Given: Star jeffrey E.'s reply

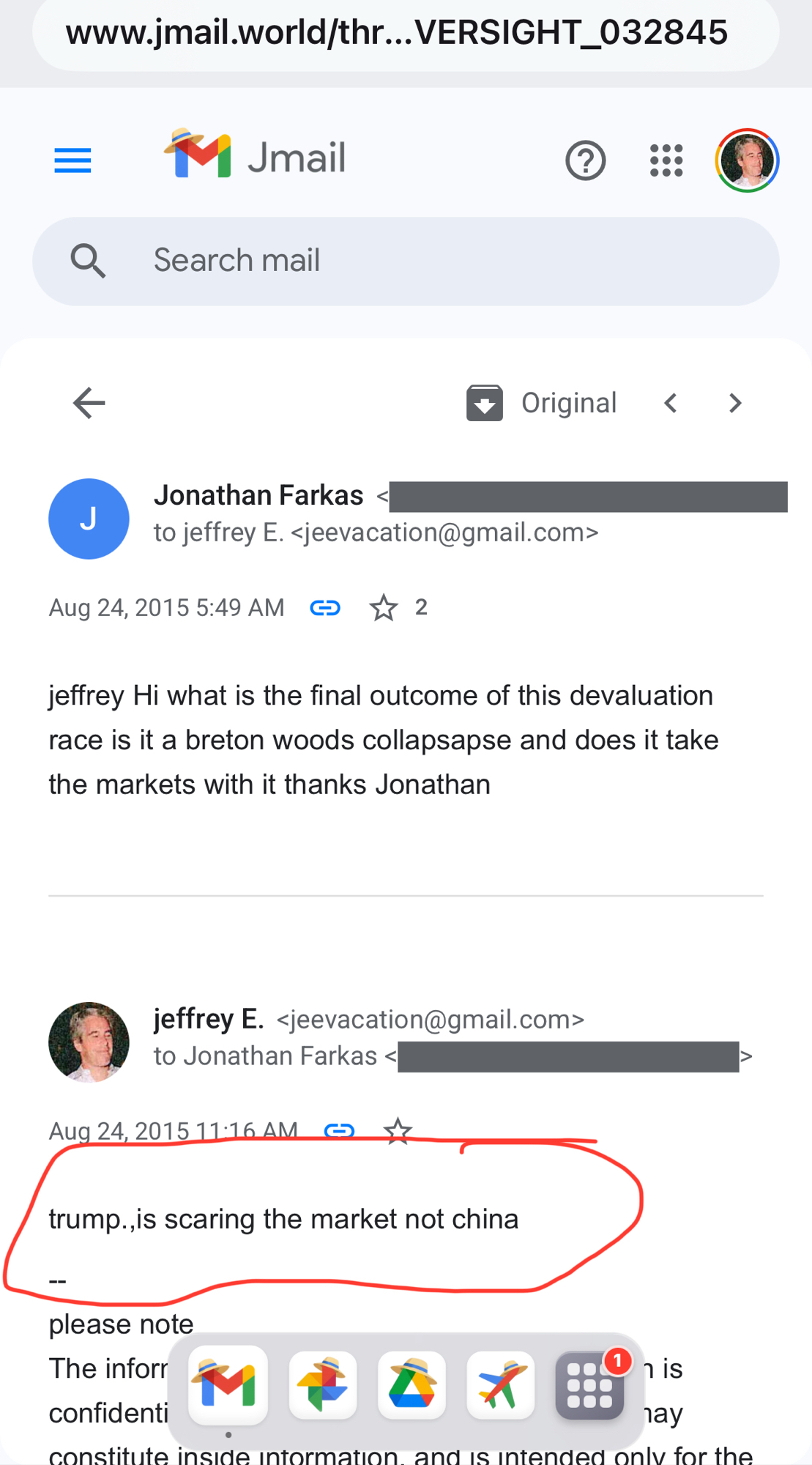Looking at the screenshot, I should coord(398,1131).
